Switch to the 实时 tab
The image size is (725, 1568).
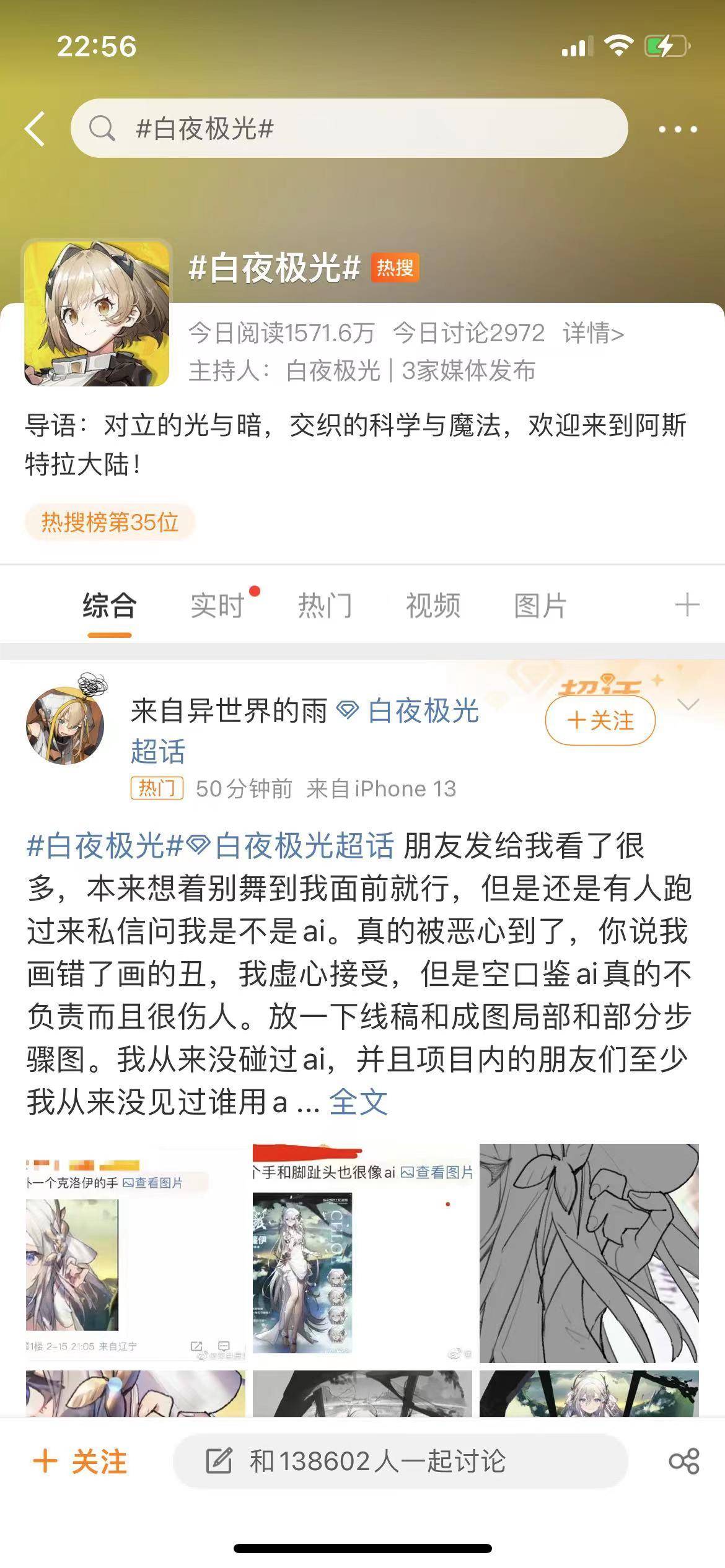tap(217, 605)
